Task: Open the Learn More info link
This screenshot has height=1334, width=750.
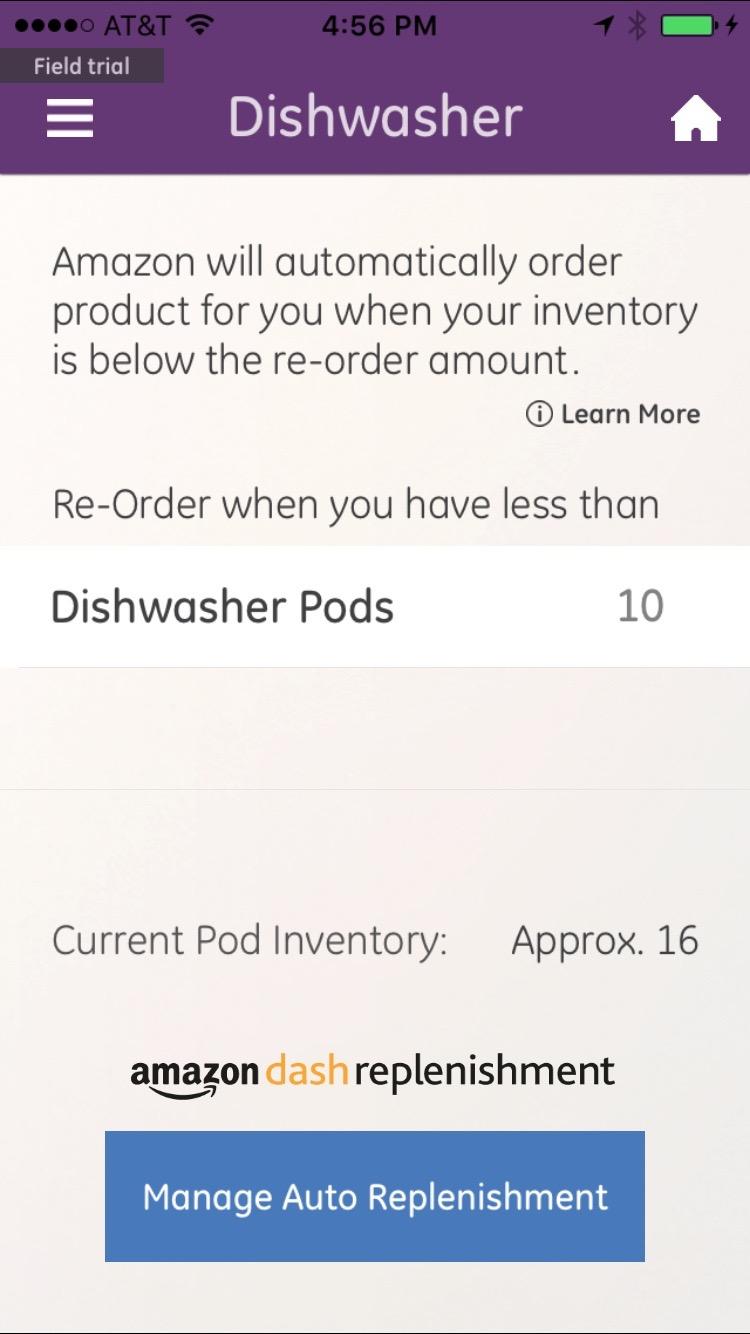Action: [613, 414]
